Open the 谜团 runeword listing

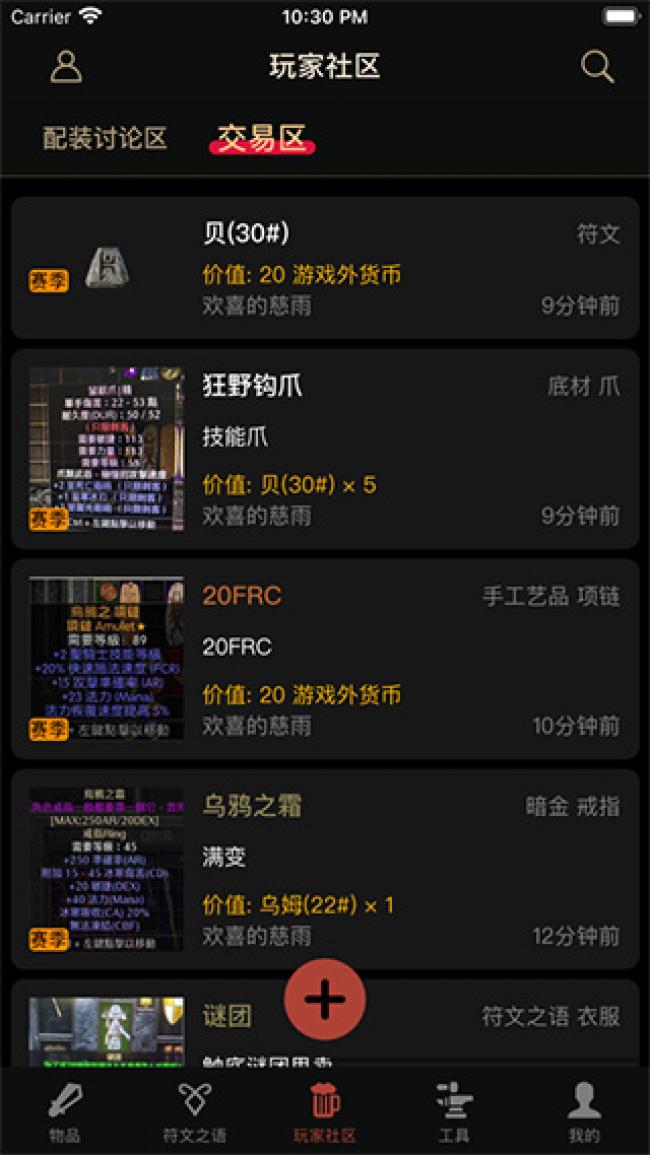pyautogui.click(x=325, y=1022)
